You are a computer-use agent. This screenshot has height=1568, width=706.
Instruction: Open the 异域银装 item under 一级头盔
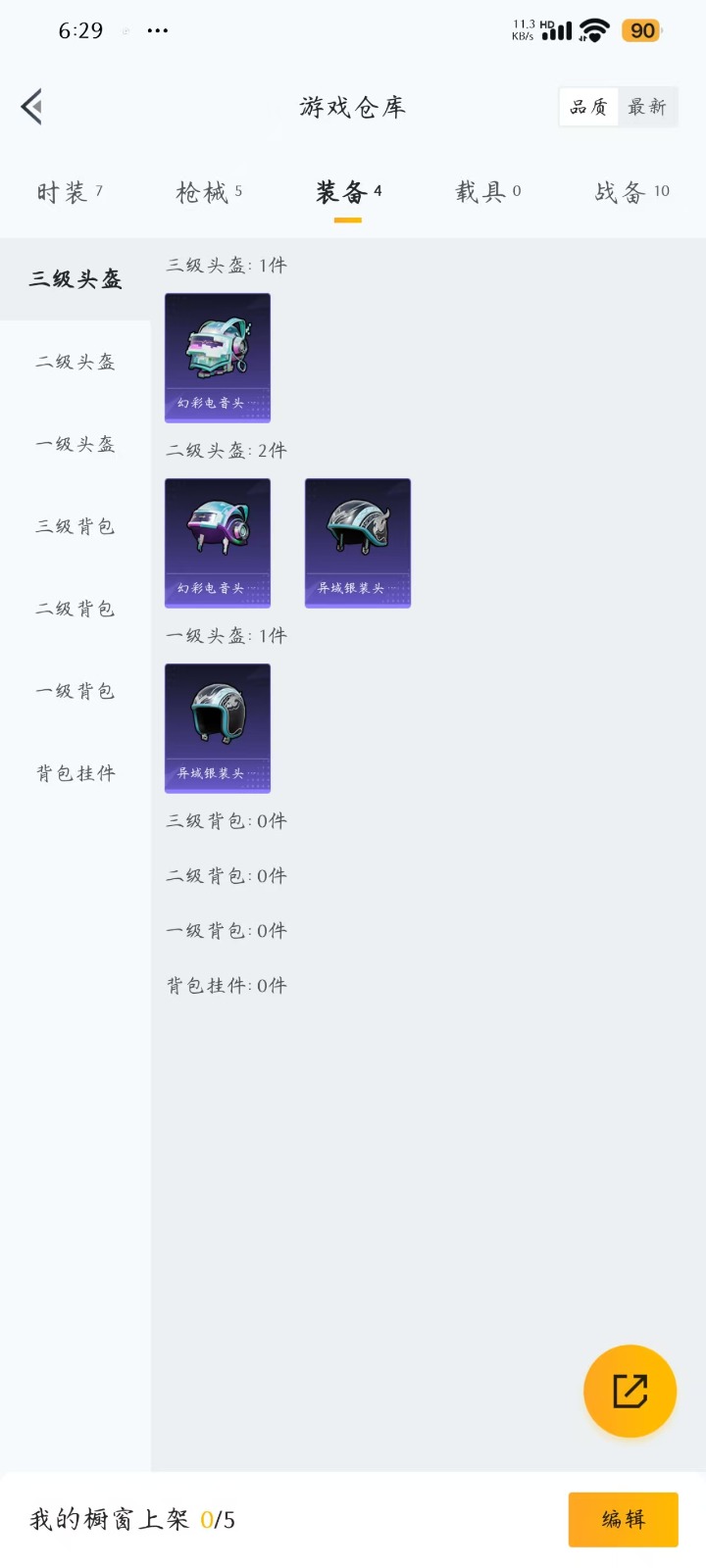(218, 728)
